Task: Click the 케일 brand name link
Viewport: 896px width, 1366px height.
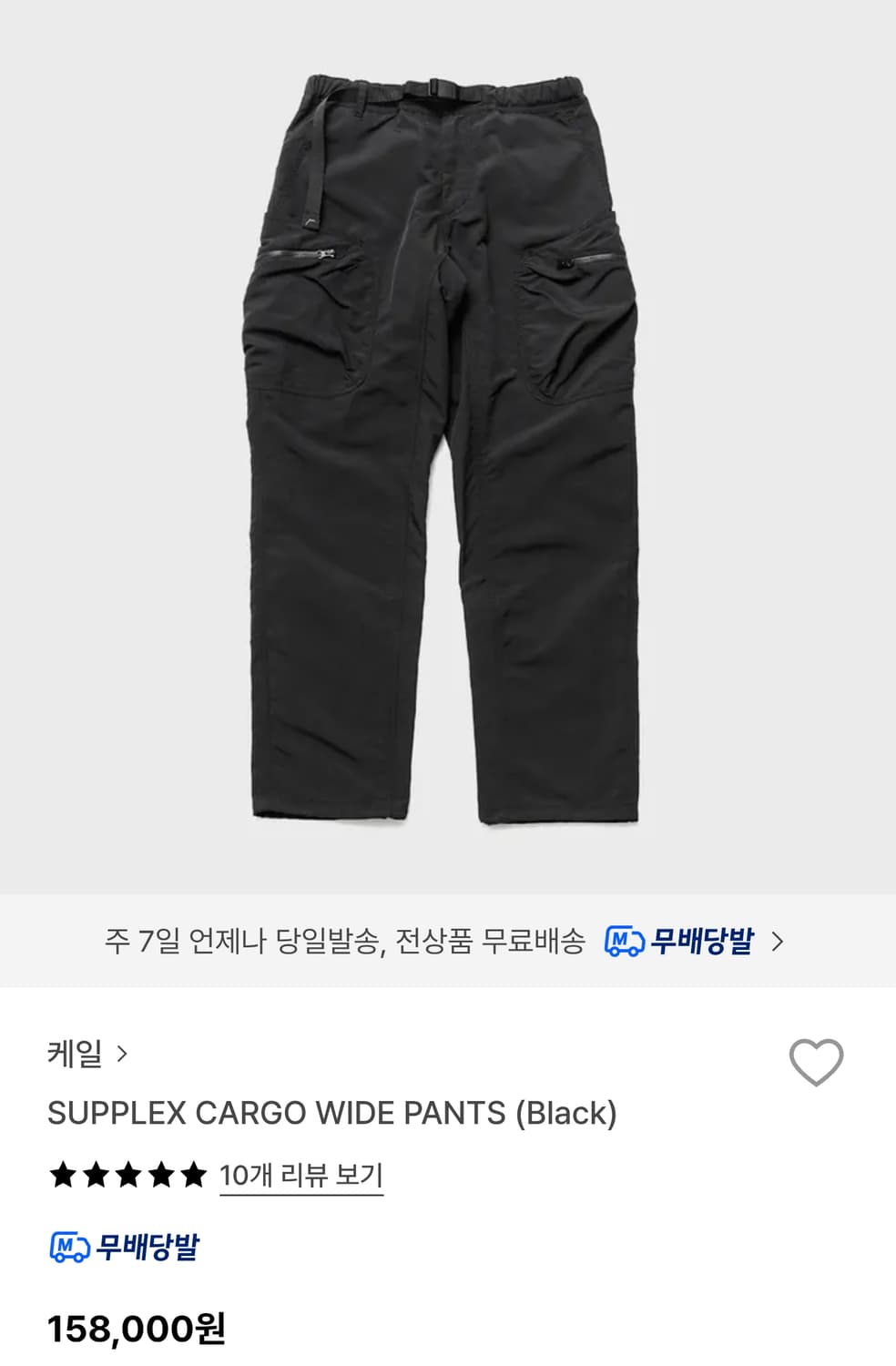Action: pos(75,1053)
